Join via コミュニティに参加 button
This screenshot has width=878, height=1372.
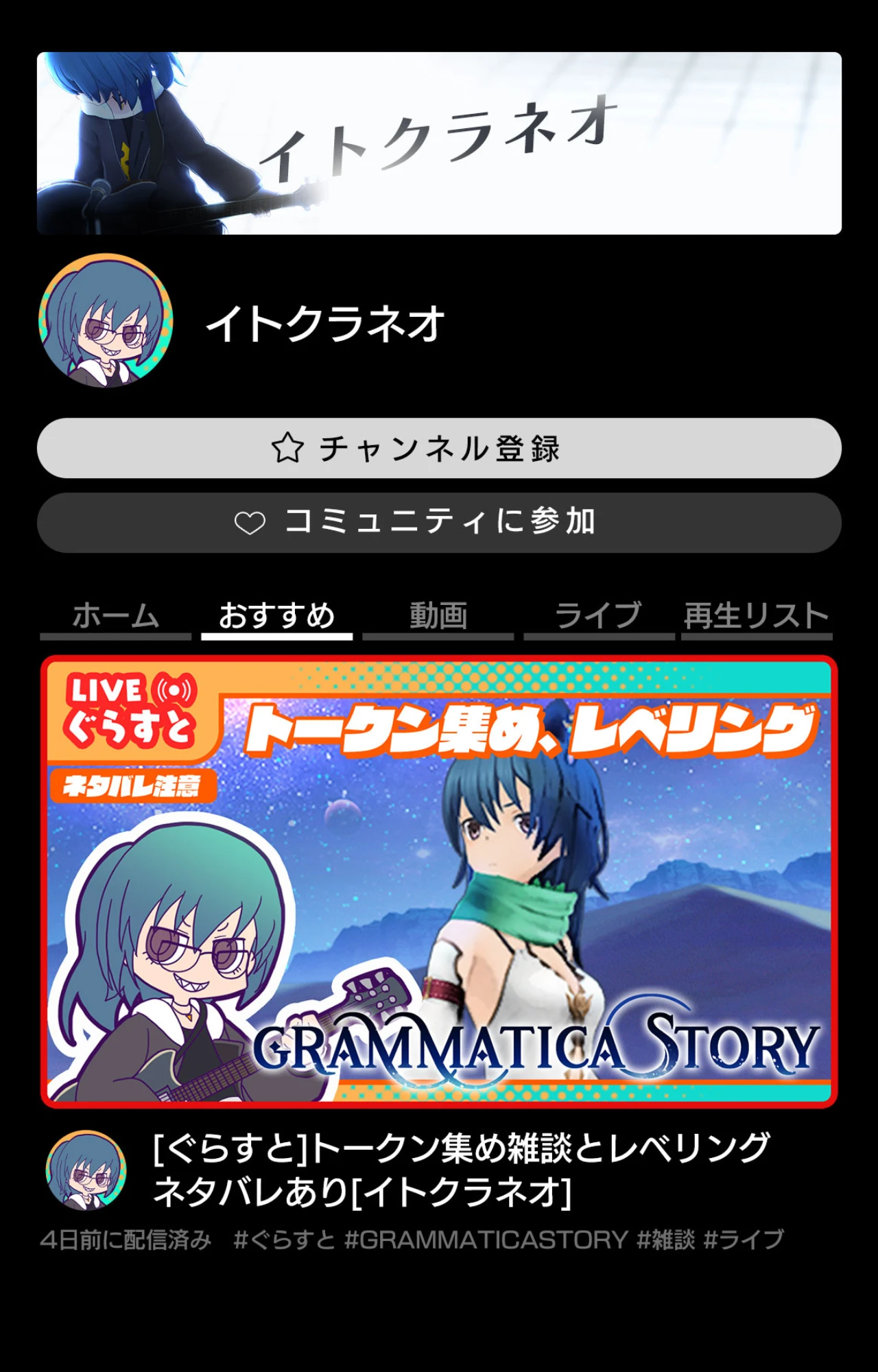pyautogui.click(x=439, y=522)
